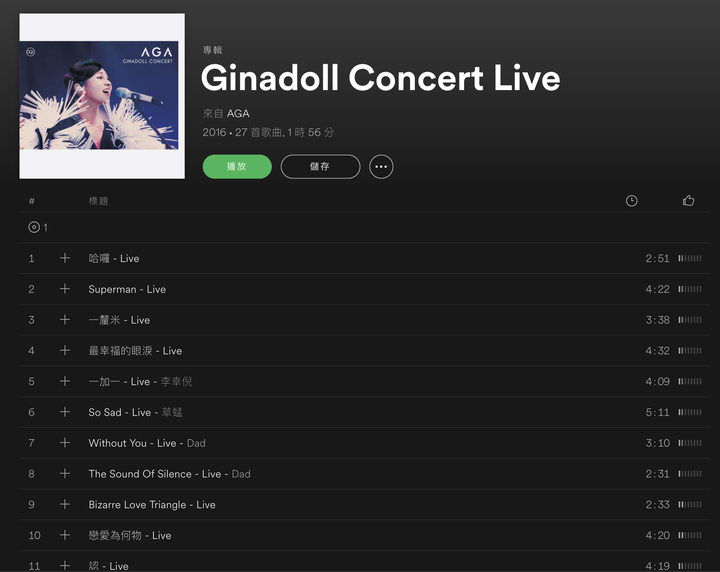Open featured artist 李幸倪

[177, 382]
